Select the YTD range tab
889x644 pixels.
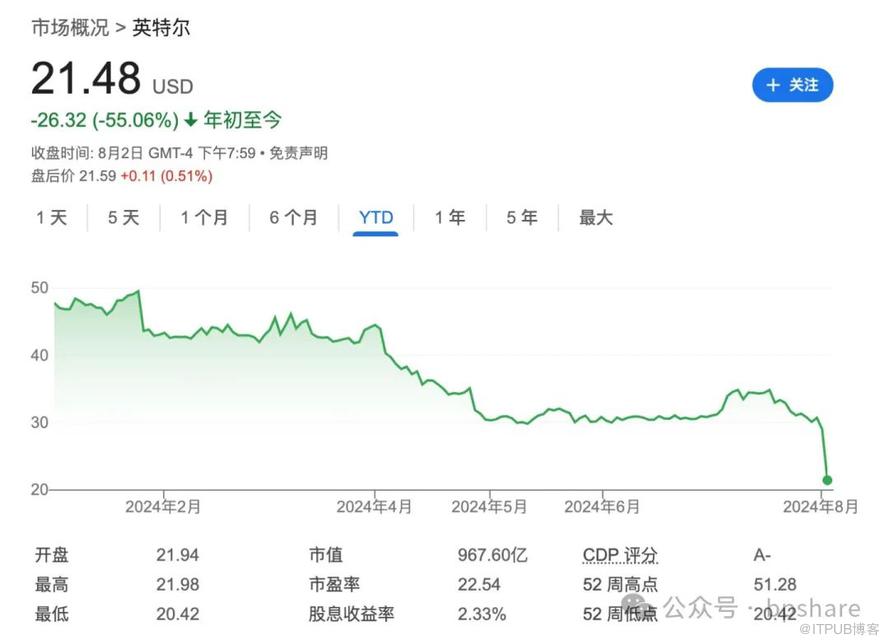click(376, 217)
